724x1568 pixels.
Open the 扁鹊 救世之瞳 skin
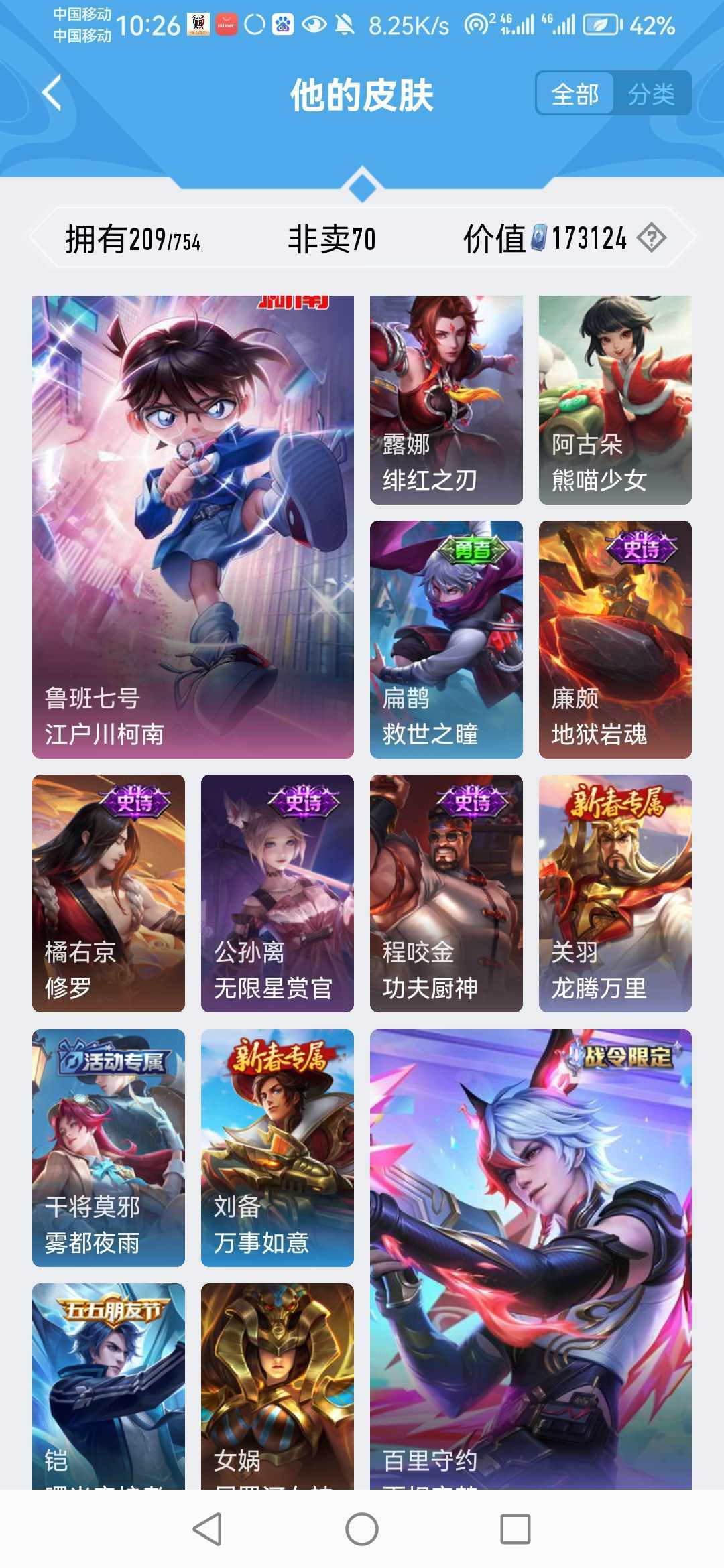pyautogui.click(x=446, y=639)
